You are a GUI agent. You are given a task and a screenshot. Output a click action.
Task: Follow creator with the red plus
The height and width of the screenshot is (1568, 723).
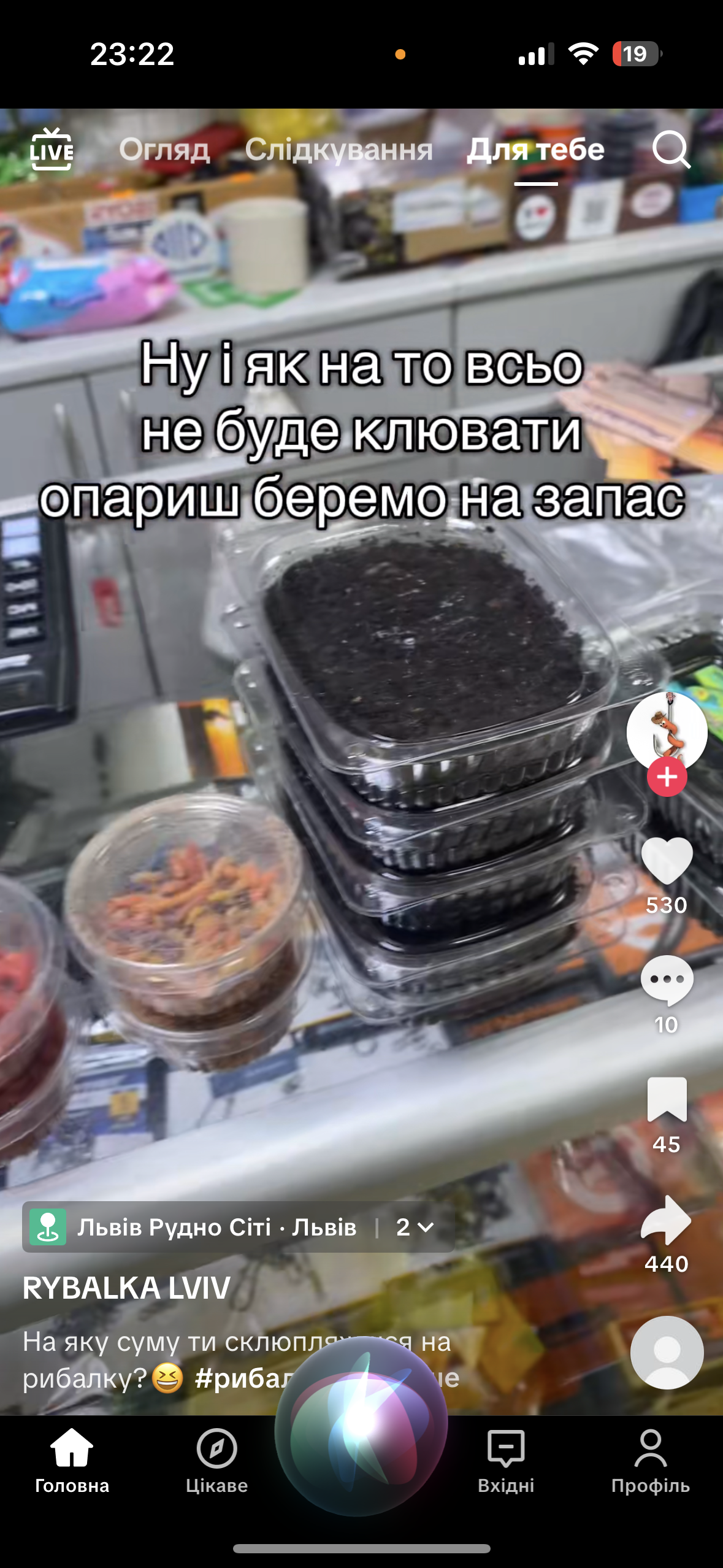[x=667, y=777]
